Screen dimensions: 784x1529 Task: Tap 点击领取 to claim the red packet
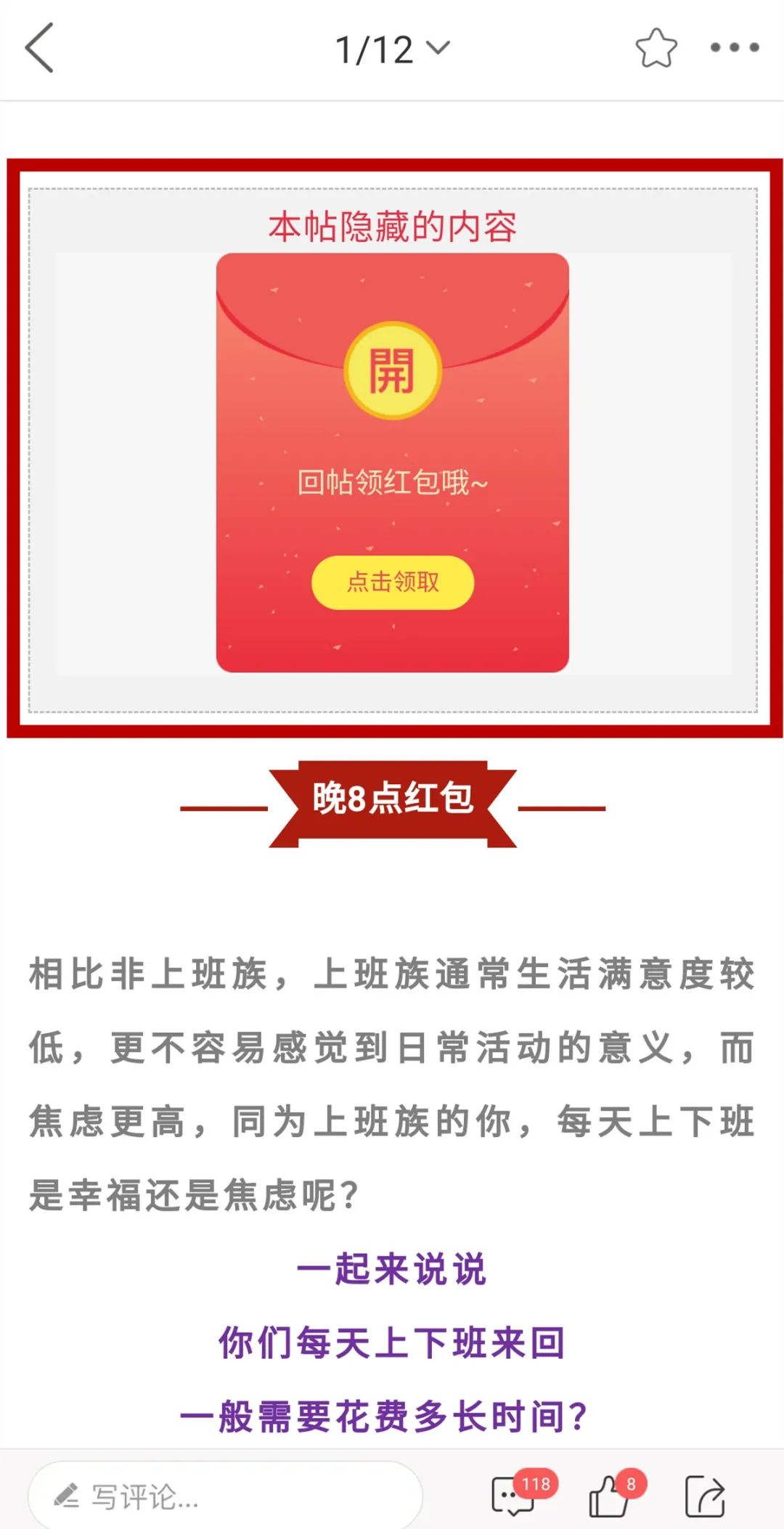393,582
